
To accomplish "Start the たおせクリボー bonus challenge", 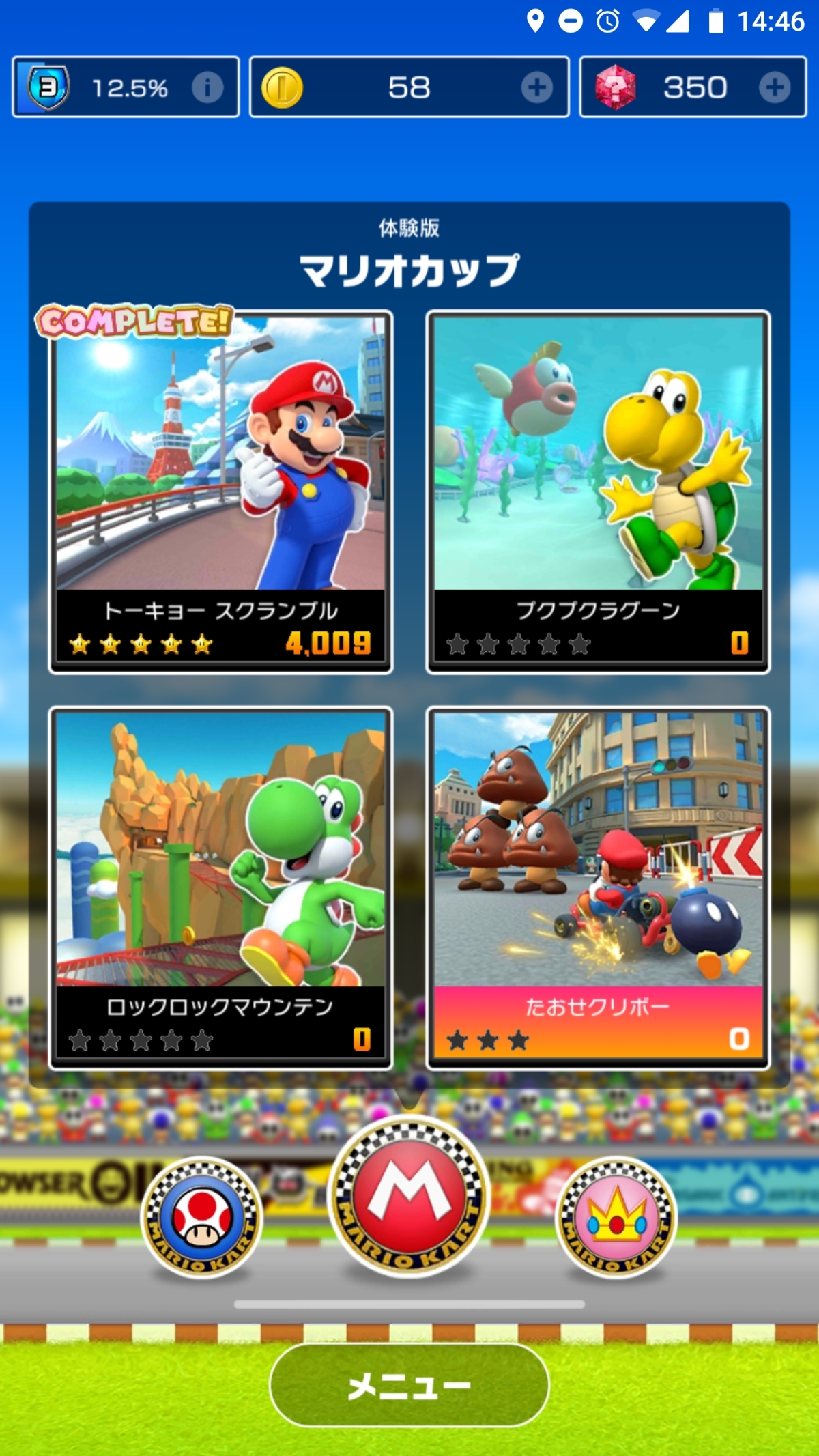I will (598, 887).
